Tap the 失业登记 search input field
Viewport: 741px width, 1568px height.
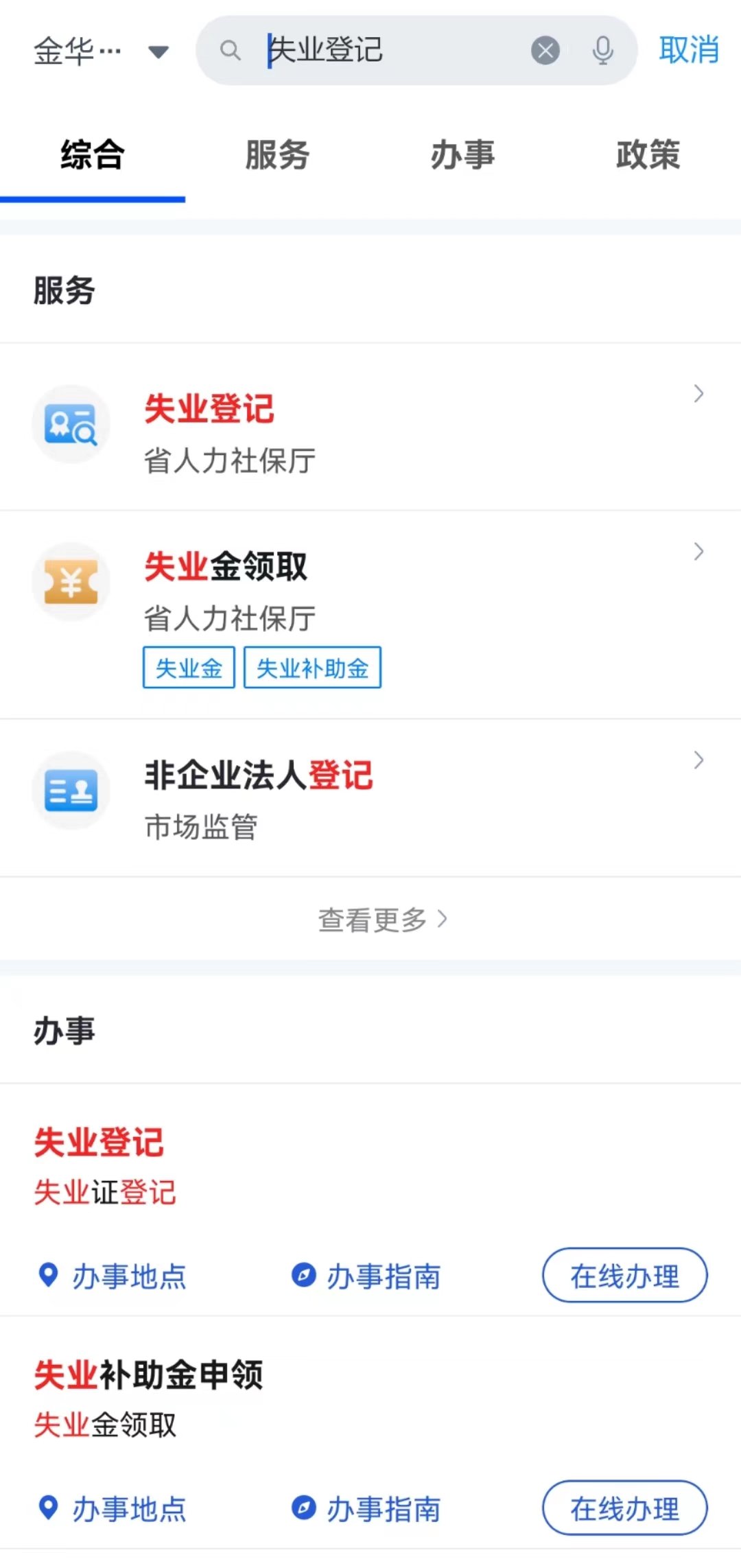click(391, 51)
